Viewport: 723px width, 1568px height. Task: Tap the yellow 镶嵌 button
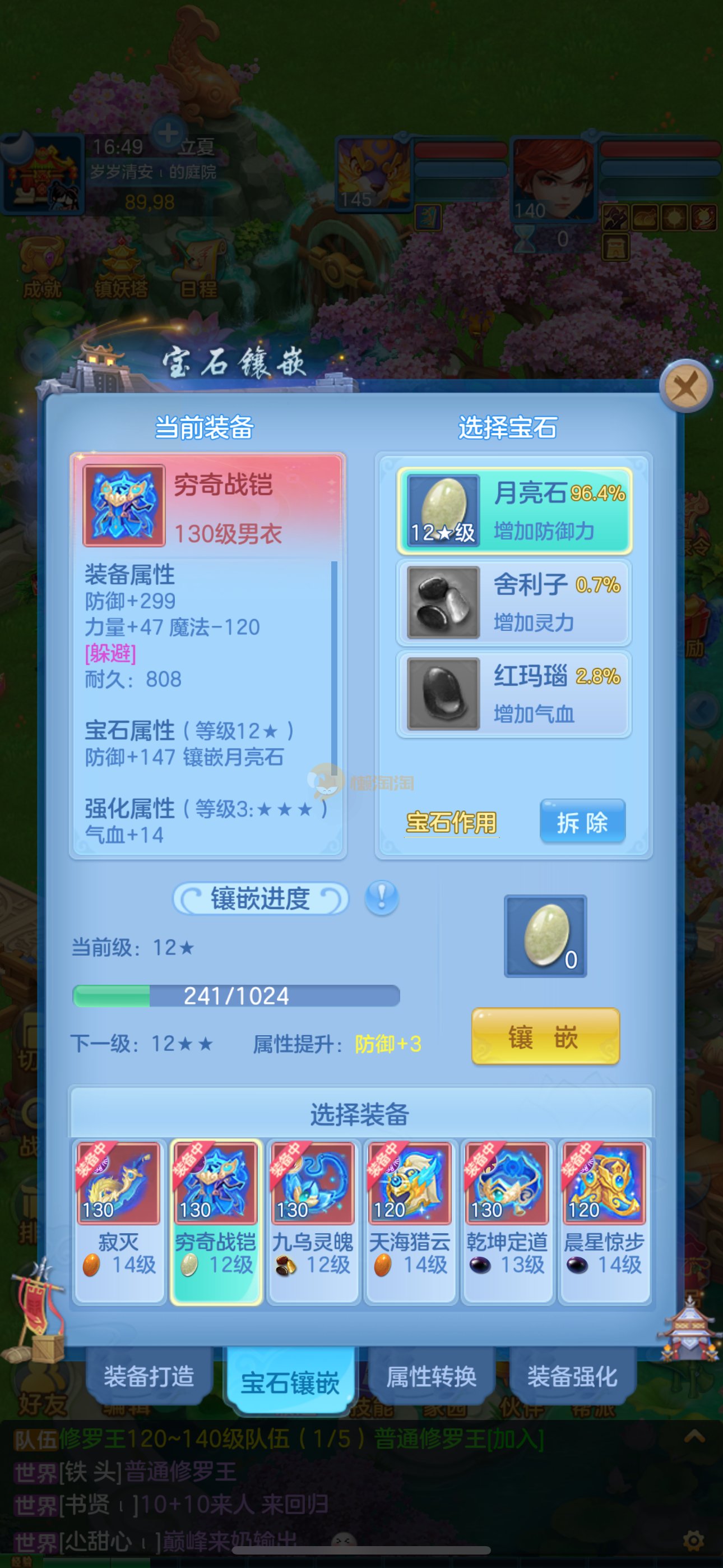pos(545,1036)
